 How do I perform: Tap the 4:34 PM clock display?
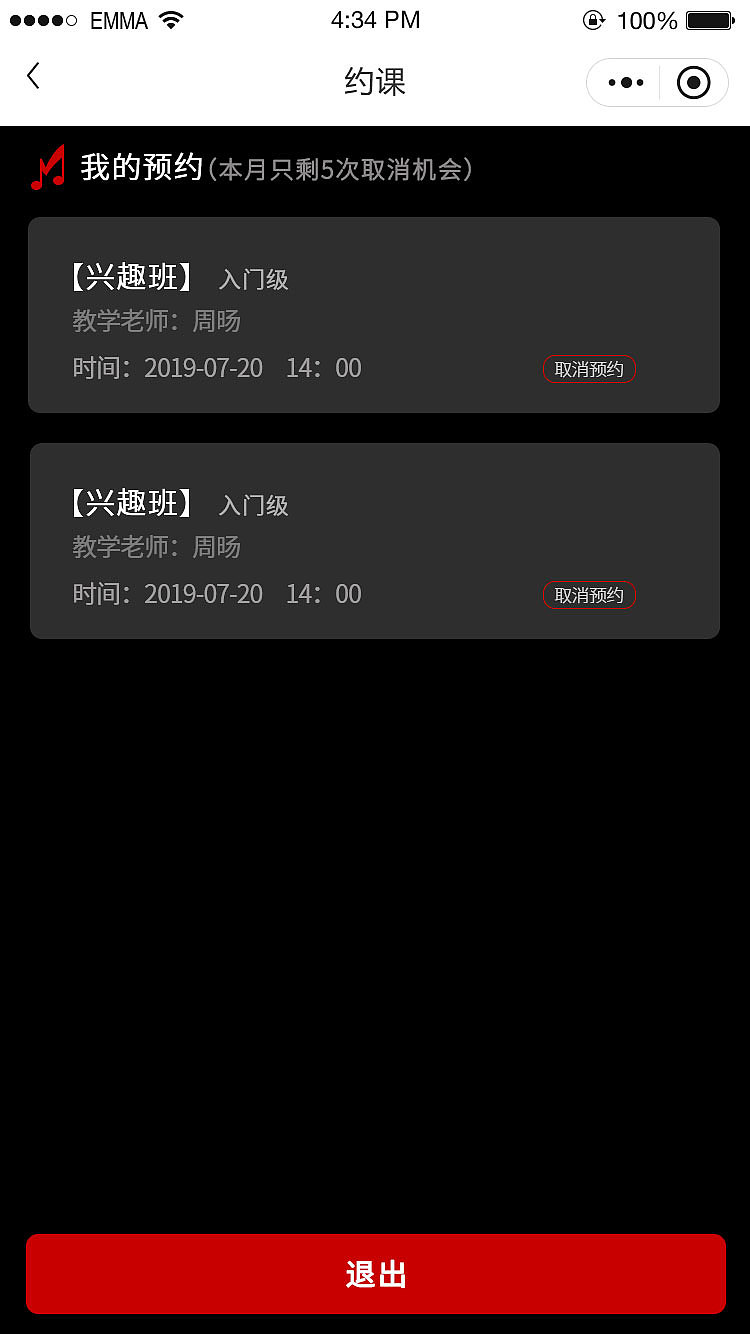[375, 19]
